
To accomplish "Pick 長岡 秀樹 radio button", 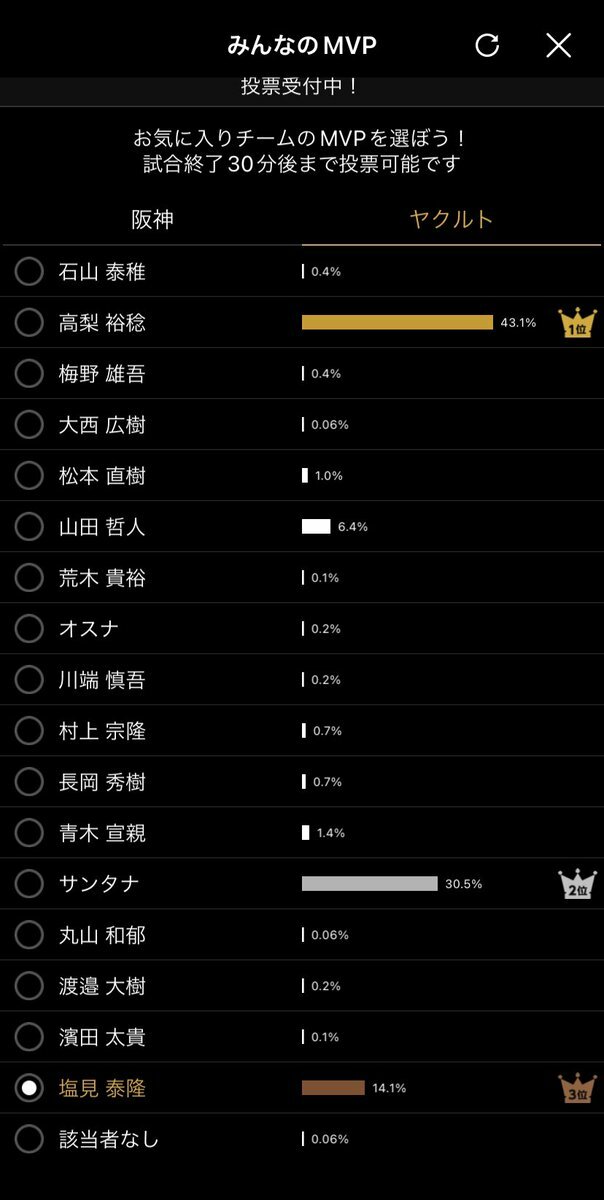I will coord(30,781).
